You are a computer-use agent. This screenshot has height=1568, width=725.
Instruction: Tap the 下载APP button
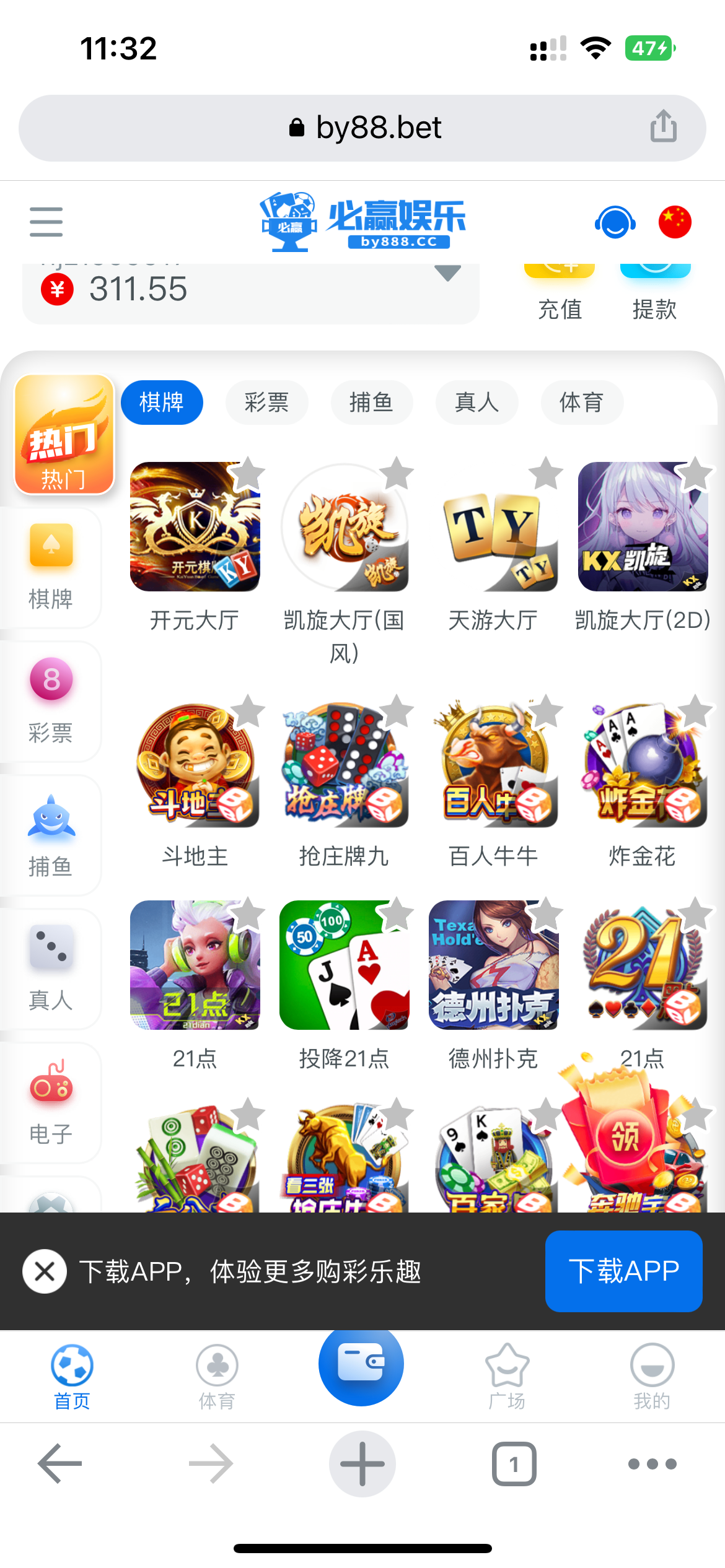[623, 1271]
